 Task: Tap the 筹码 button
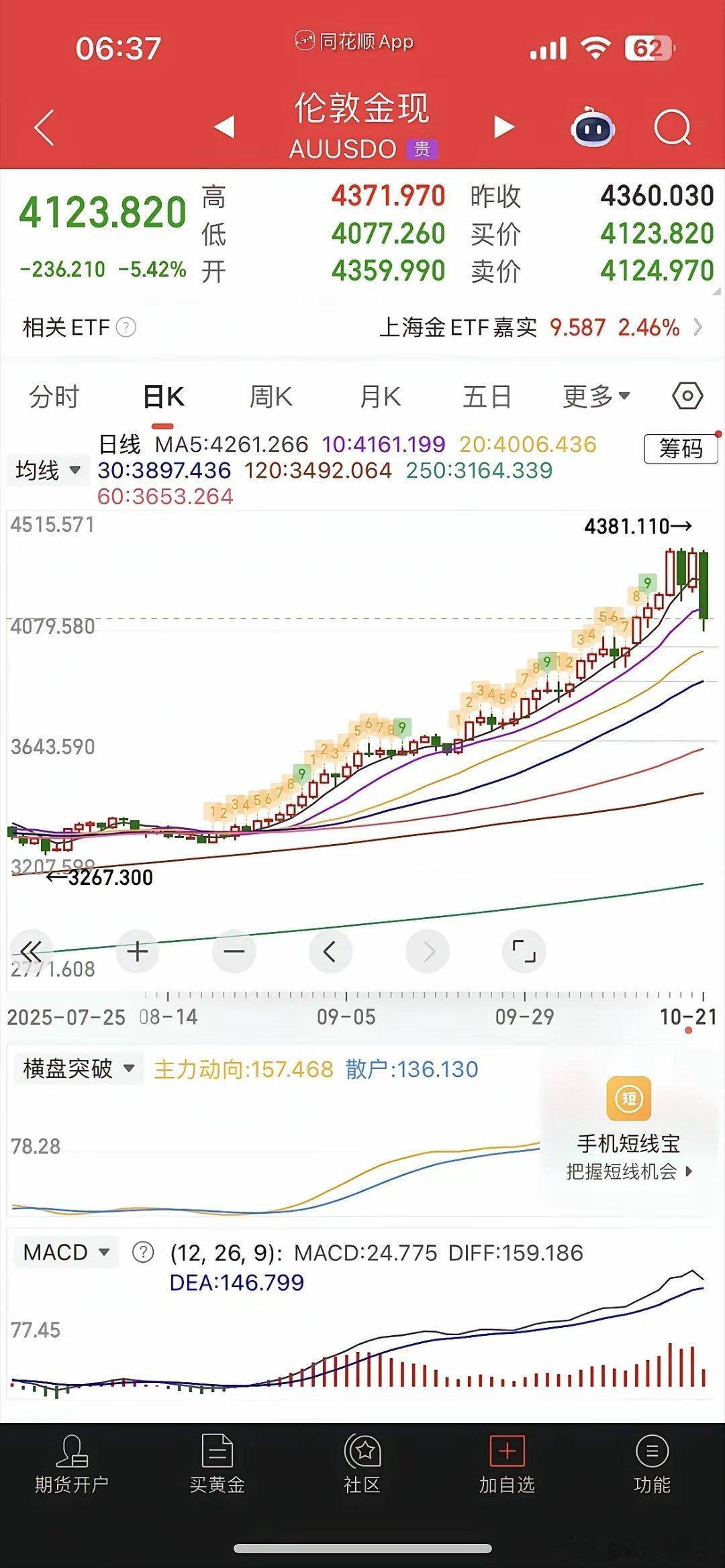pyautogui.click(x=681, y=448)
